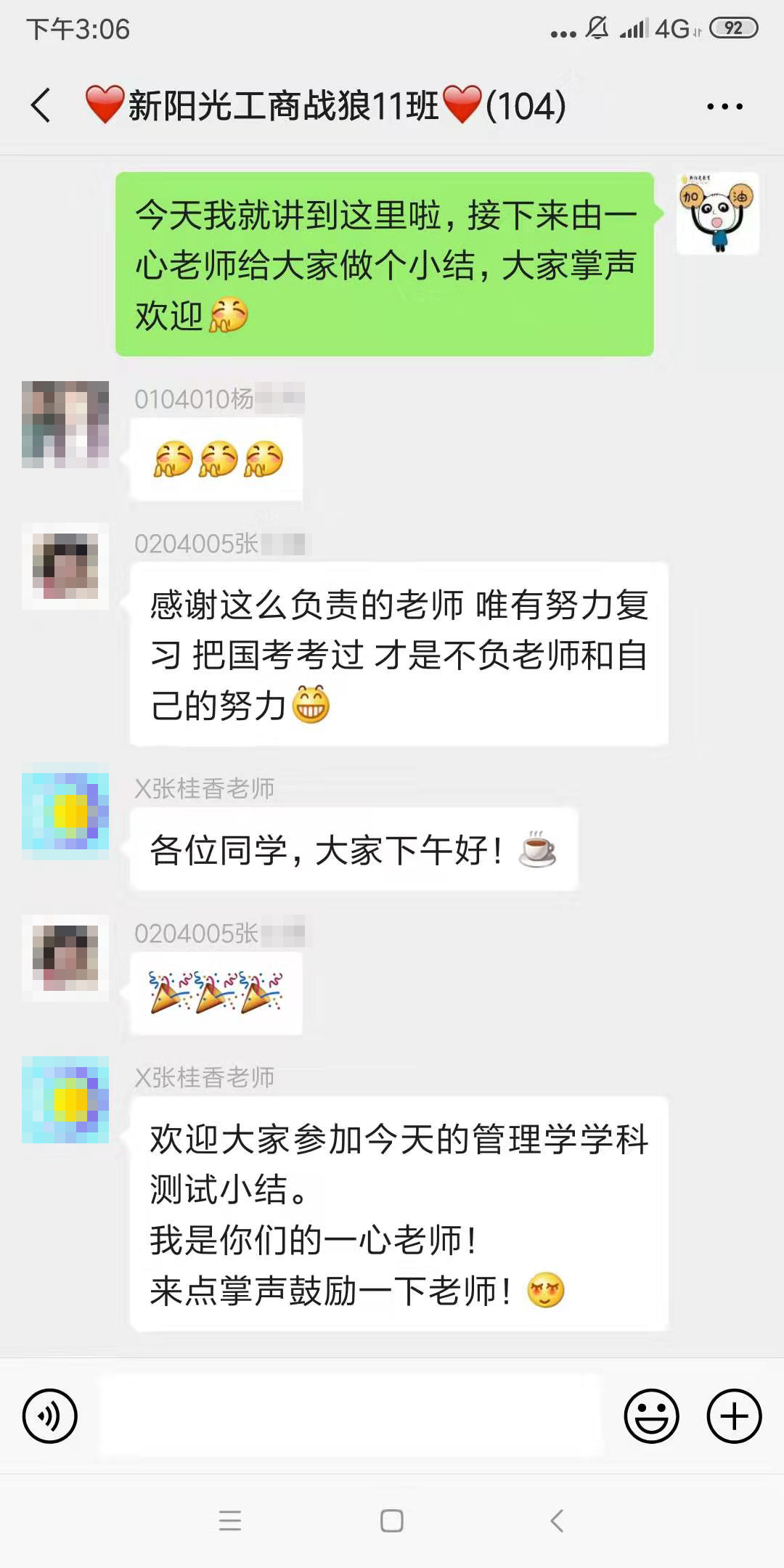Open avatar of sender 0104010杨
784x1568 pixels.
pos(65,424)
